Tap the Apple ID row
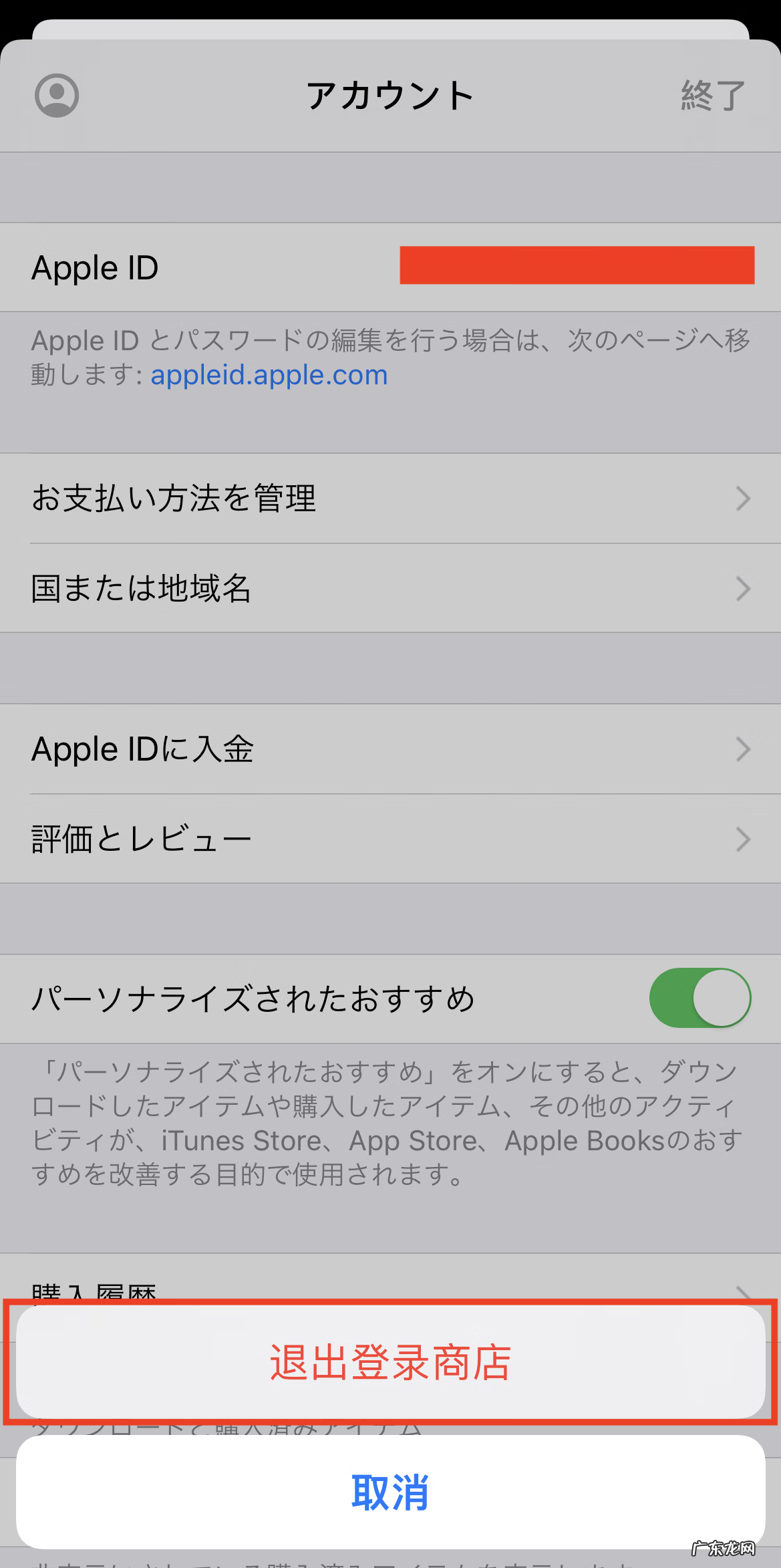 click(x=390, y=267)
